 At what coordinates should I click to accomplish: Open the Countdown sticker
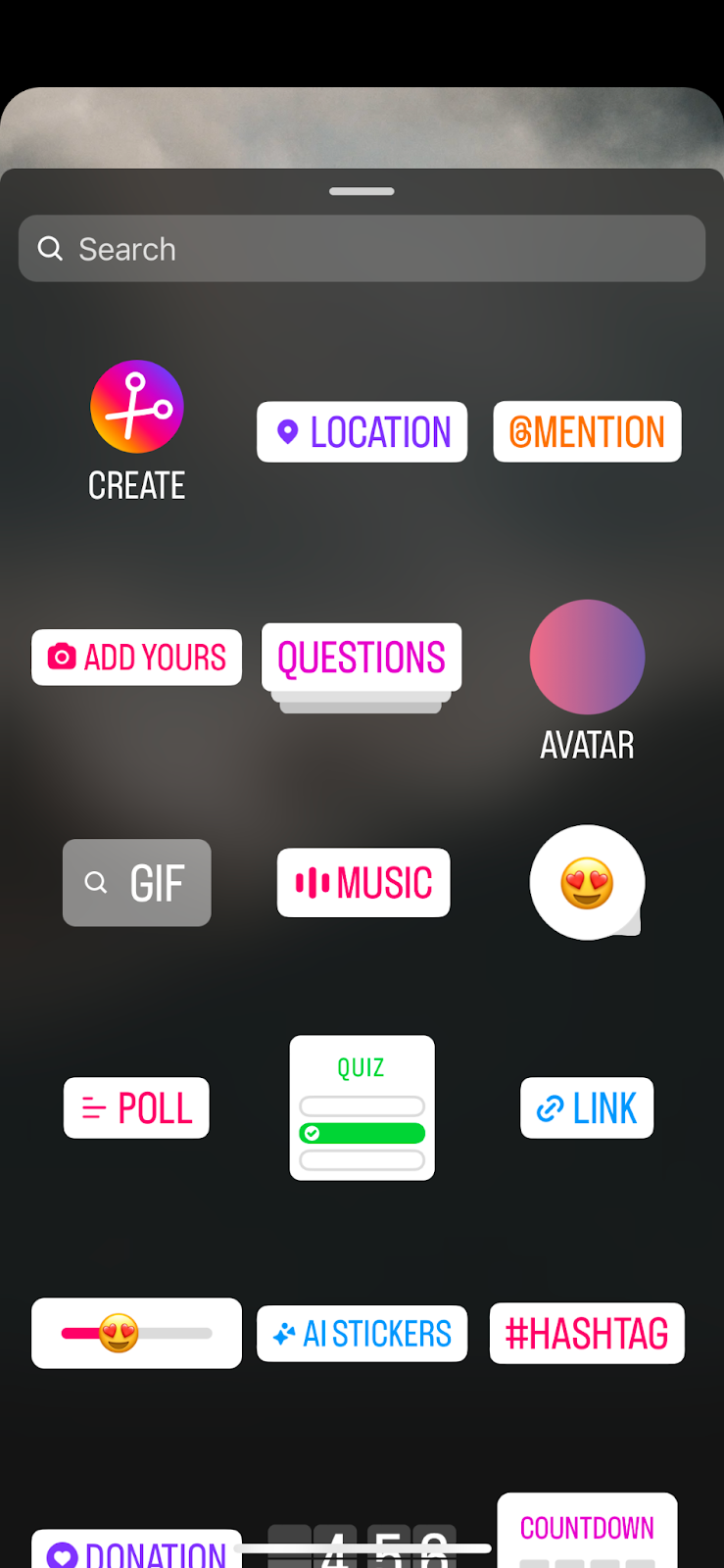[586, 1527]
